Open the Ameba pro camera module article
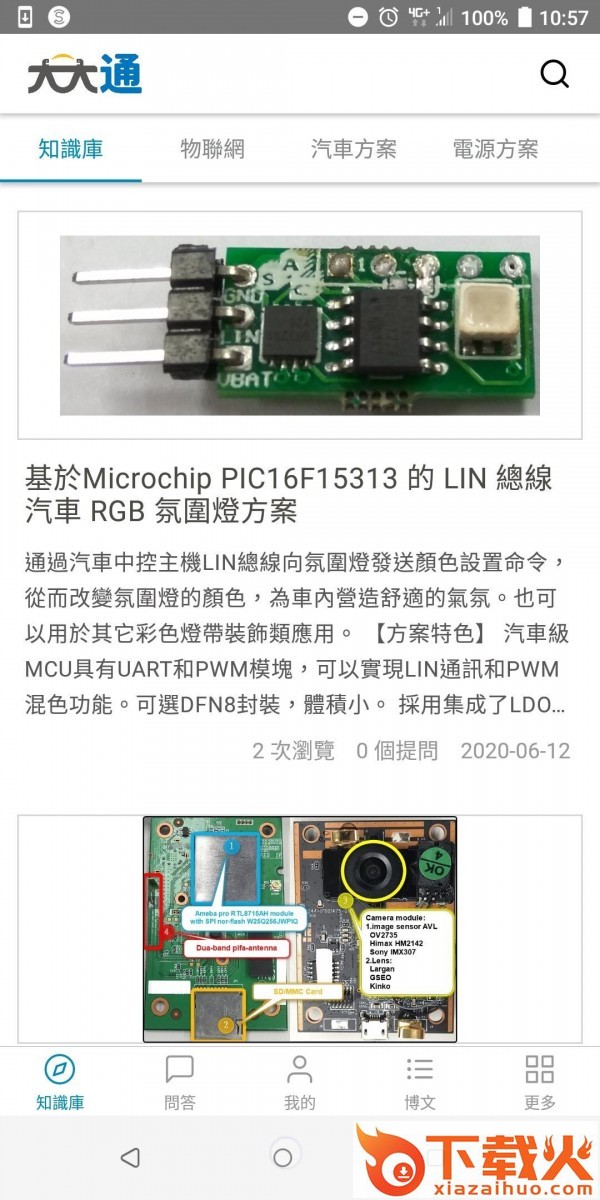The image size is (600, 1200). point(300,930)
